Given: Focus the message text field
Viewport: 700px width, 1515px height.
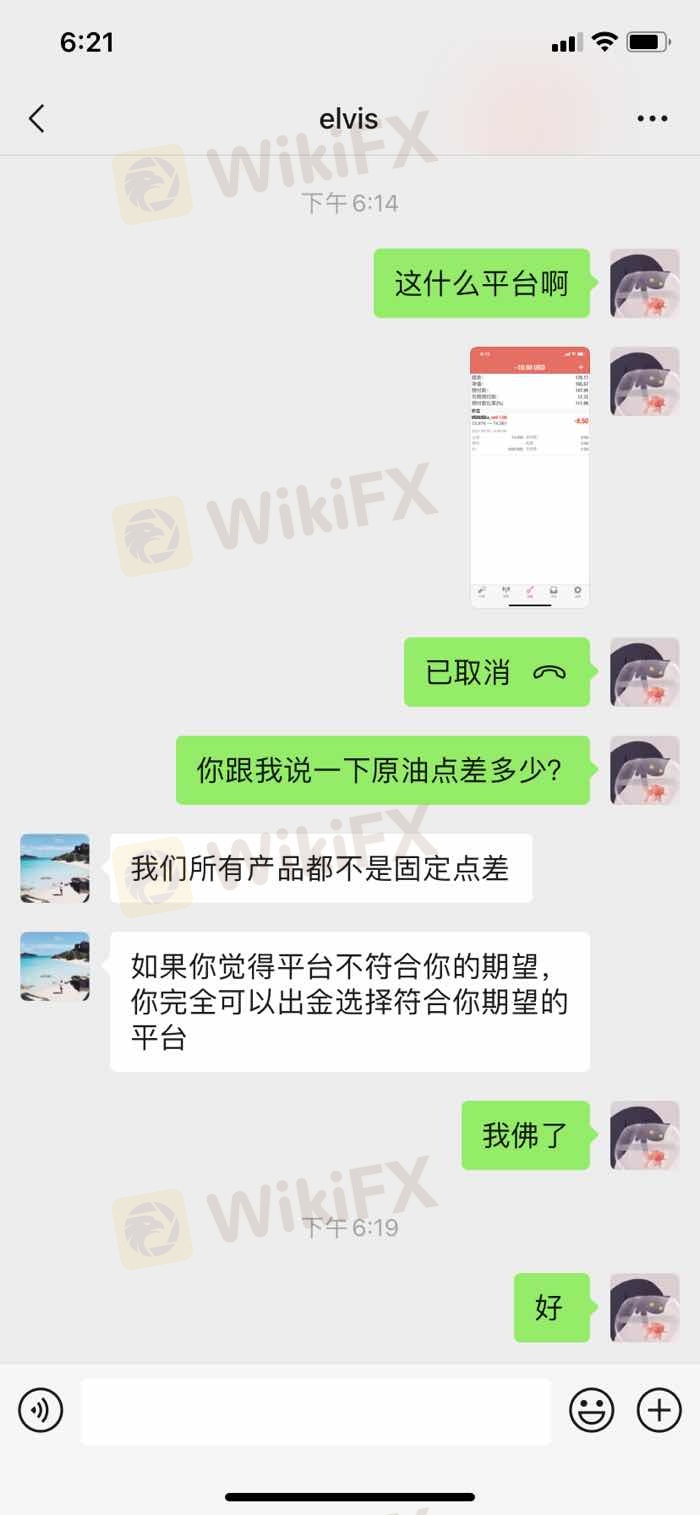Looking at the screenshot, I should (315, 1411).
